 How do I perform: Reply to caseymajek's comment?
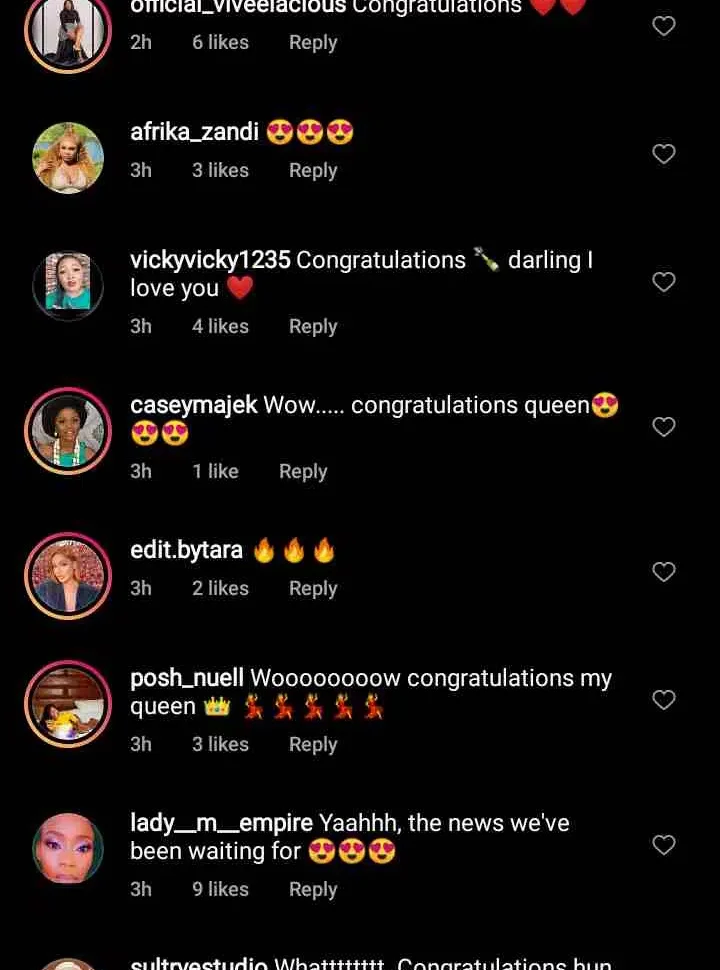click(303, 472)
